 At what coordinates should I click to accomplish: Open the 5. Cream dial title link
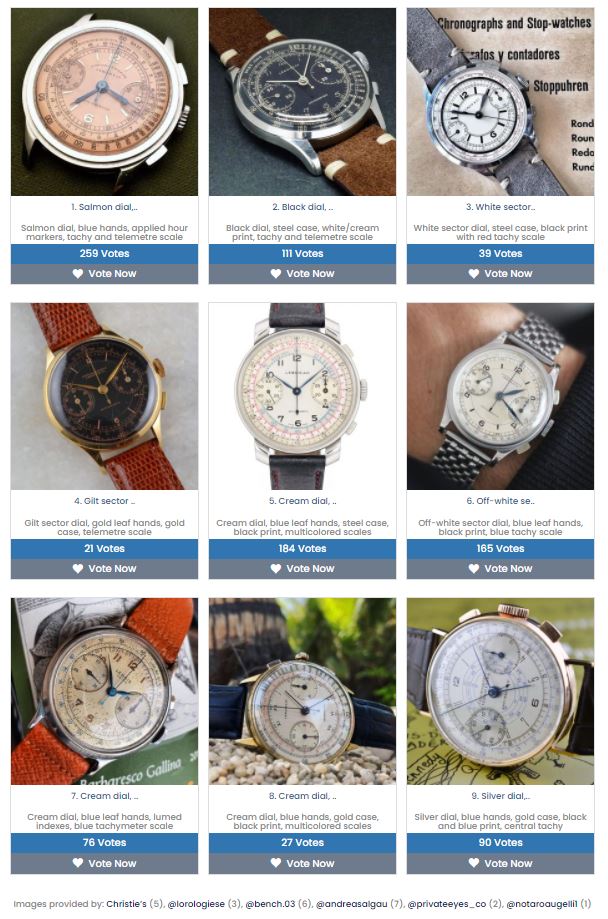tap(302, 501)
